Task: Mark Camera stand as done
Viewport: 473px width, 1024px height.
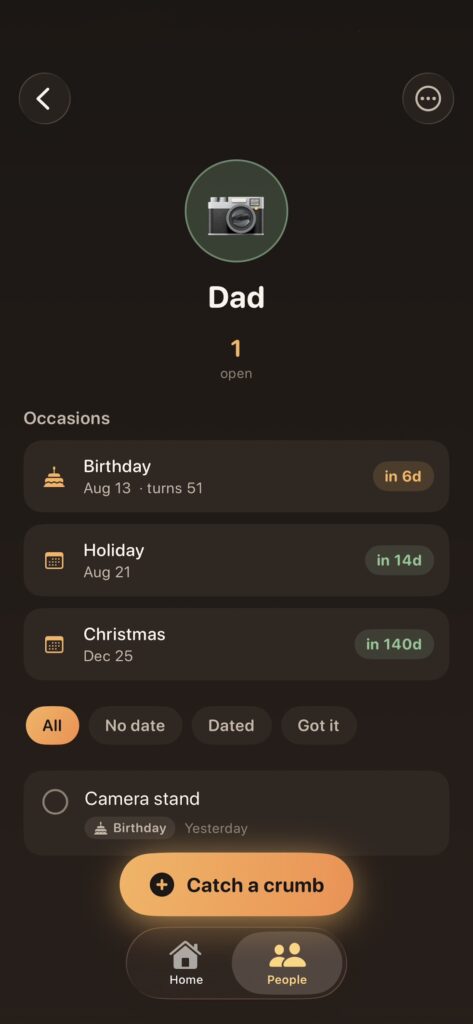Action: pos(55,802)
